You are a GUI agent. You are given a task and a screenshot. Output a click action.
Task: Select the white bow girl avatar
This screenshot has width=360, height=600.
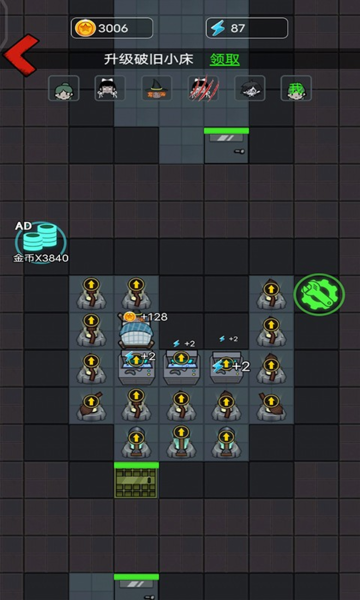(x=110, y=88)
